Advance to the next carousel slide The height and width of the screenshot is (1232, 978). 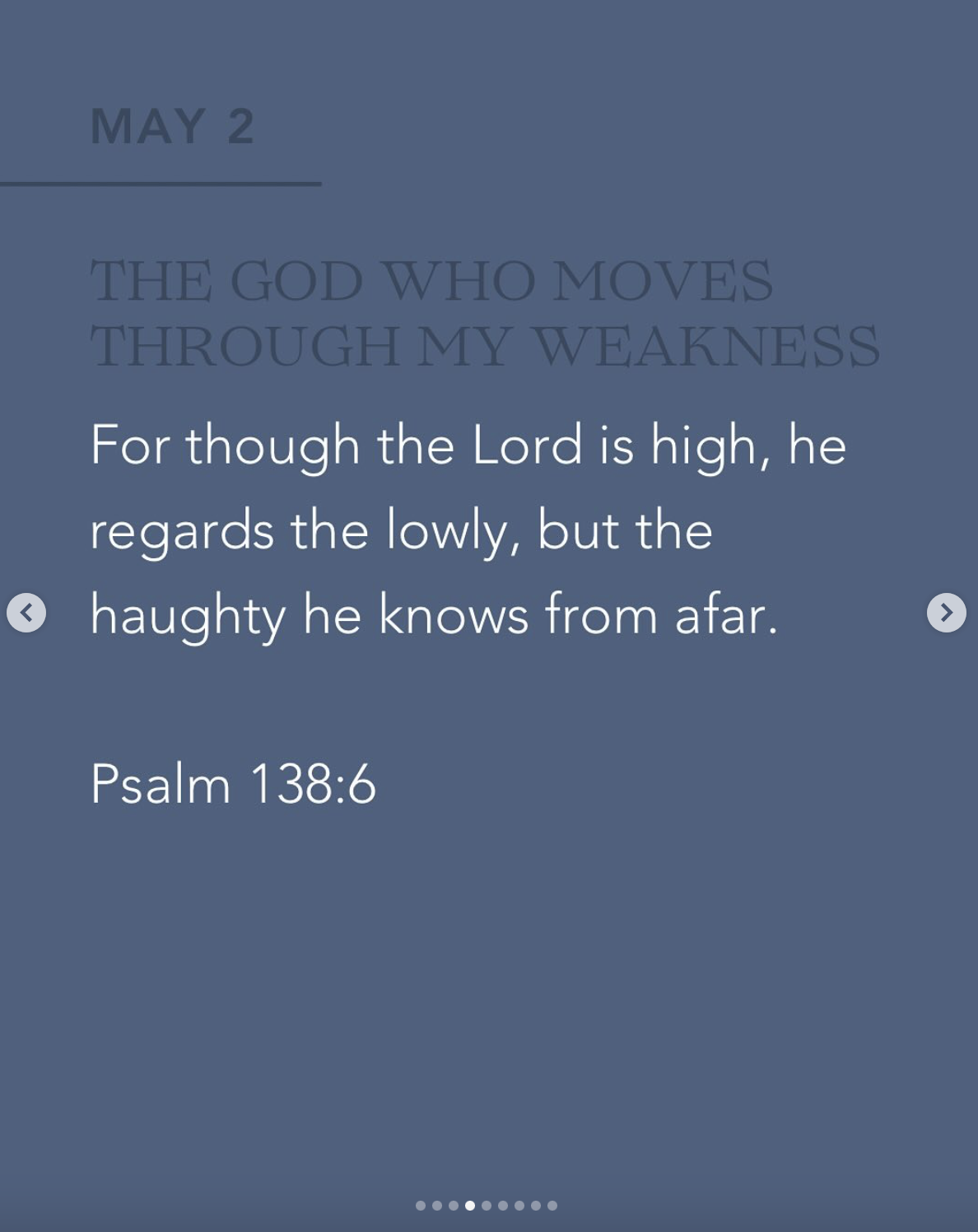(946, 613)
